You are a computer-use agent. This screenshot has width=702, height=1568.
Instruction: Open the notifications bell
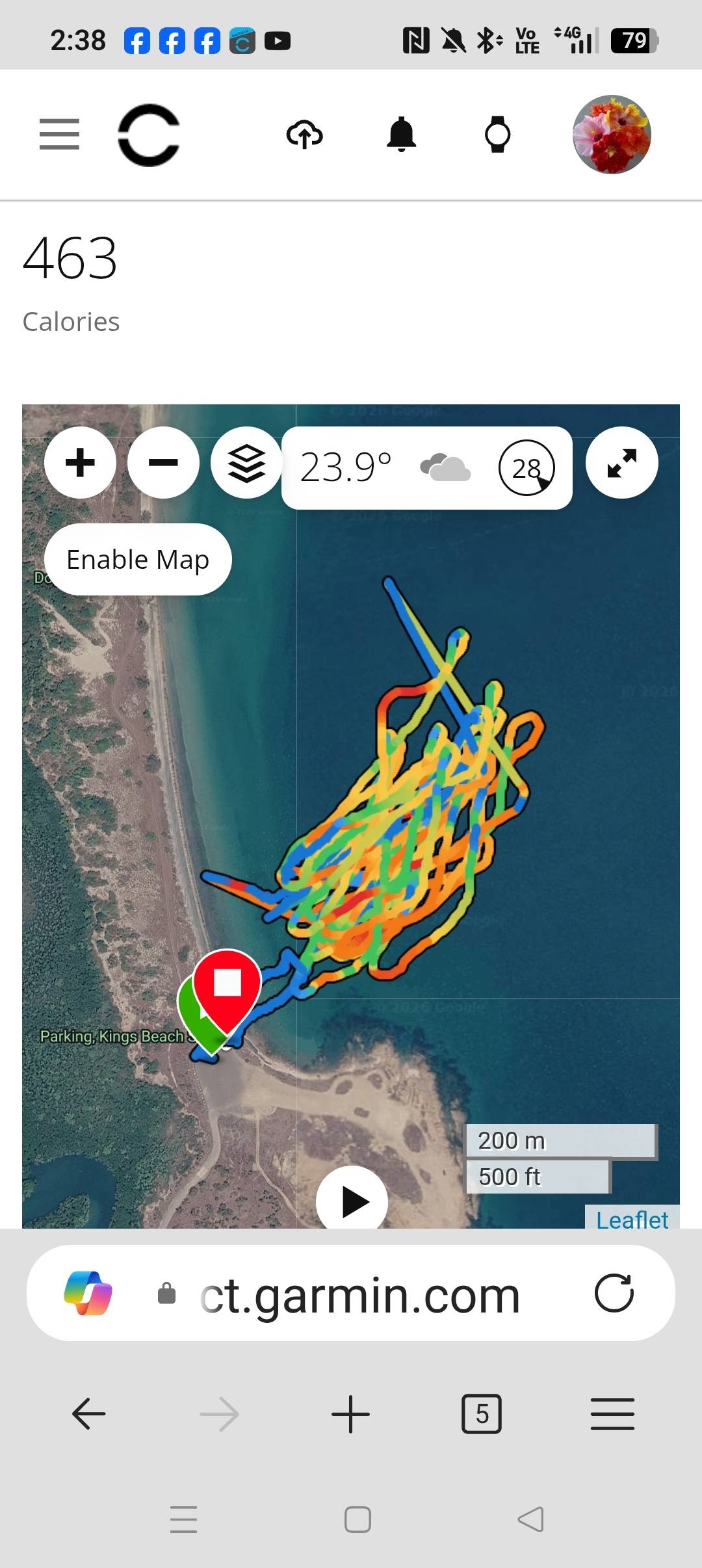[402, 135]
